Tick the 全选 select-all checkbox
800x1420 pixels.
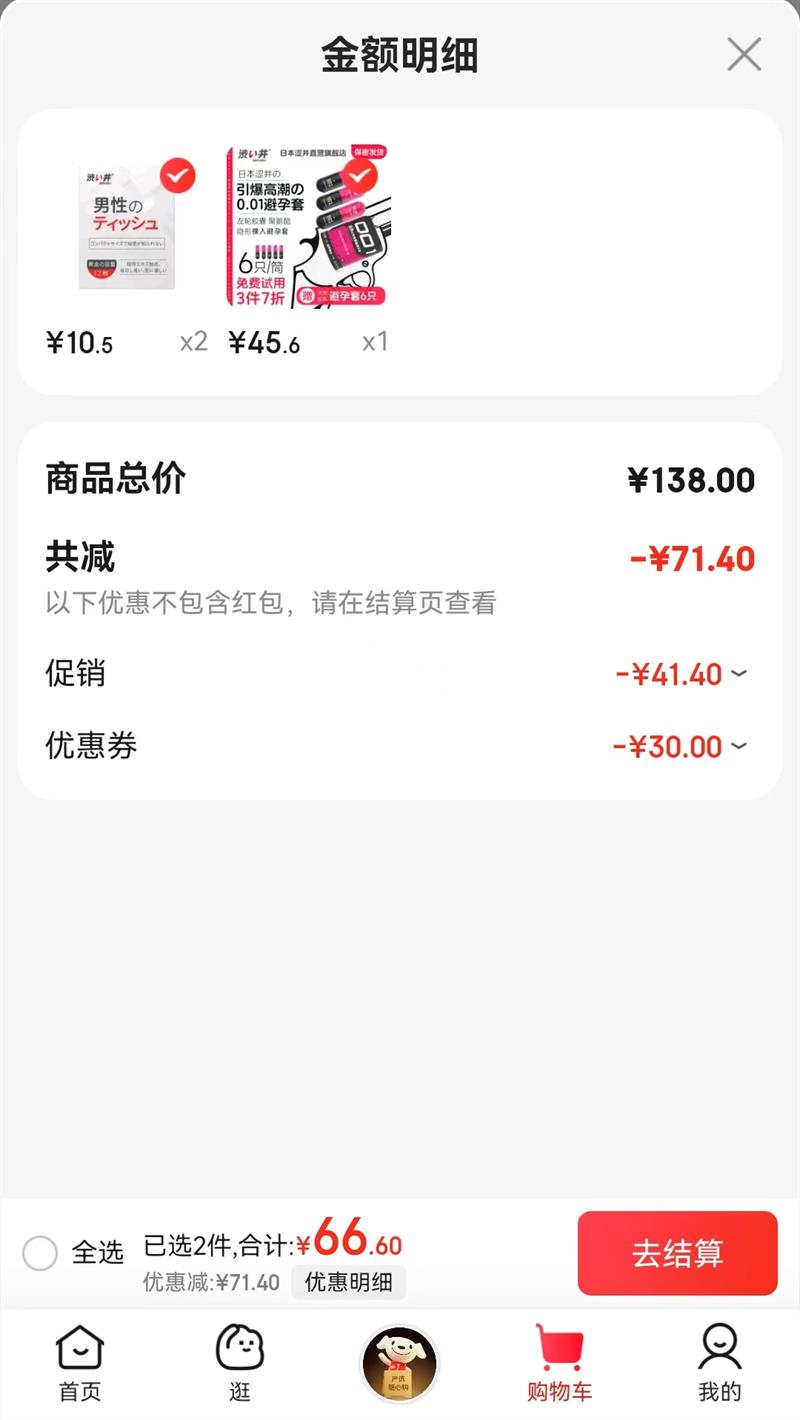[x=40, y=1252]
